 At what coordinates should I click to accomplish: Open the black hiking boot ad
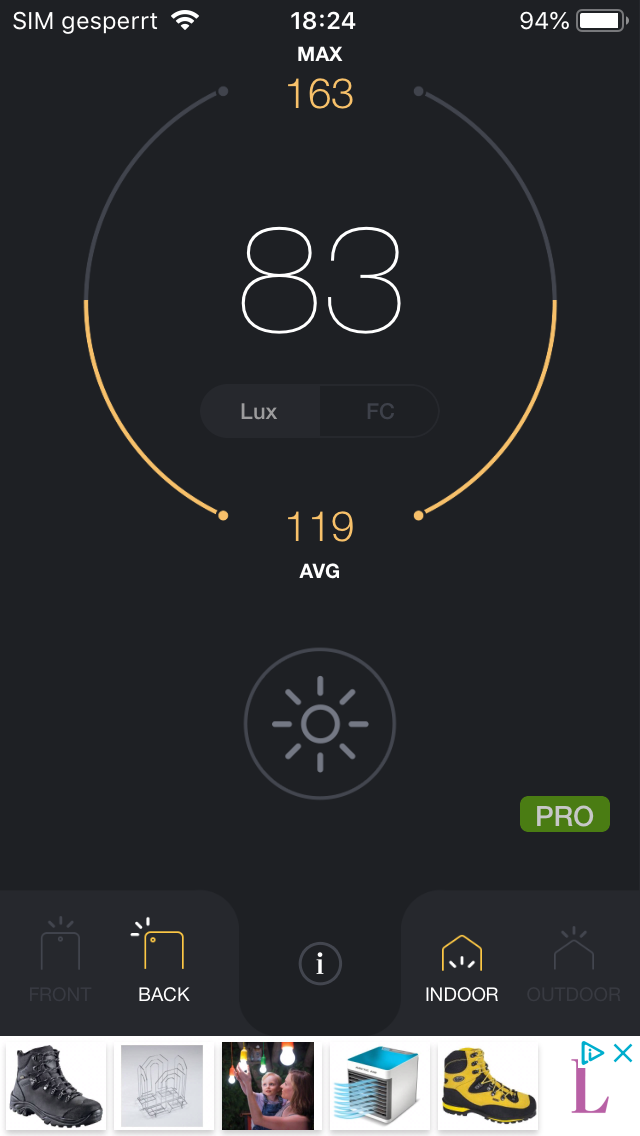click(56, 1086)
